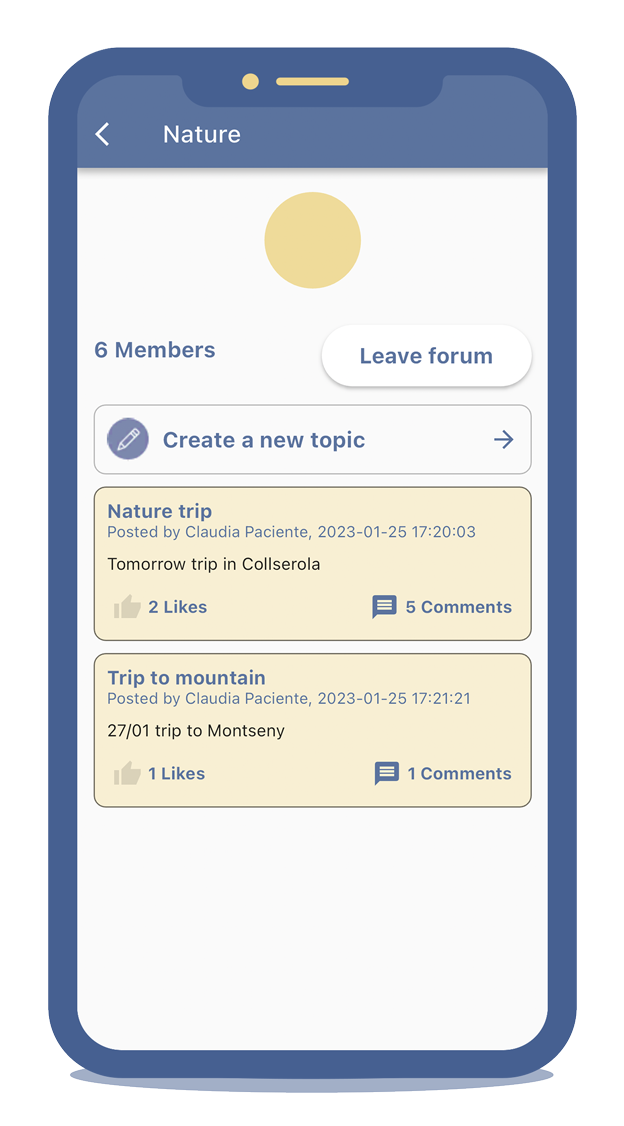The image size is (624, 1126).
Task: Like the Nature trip post
Action: point(128,607)
